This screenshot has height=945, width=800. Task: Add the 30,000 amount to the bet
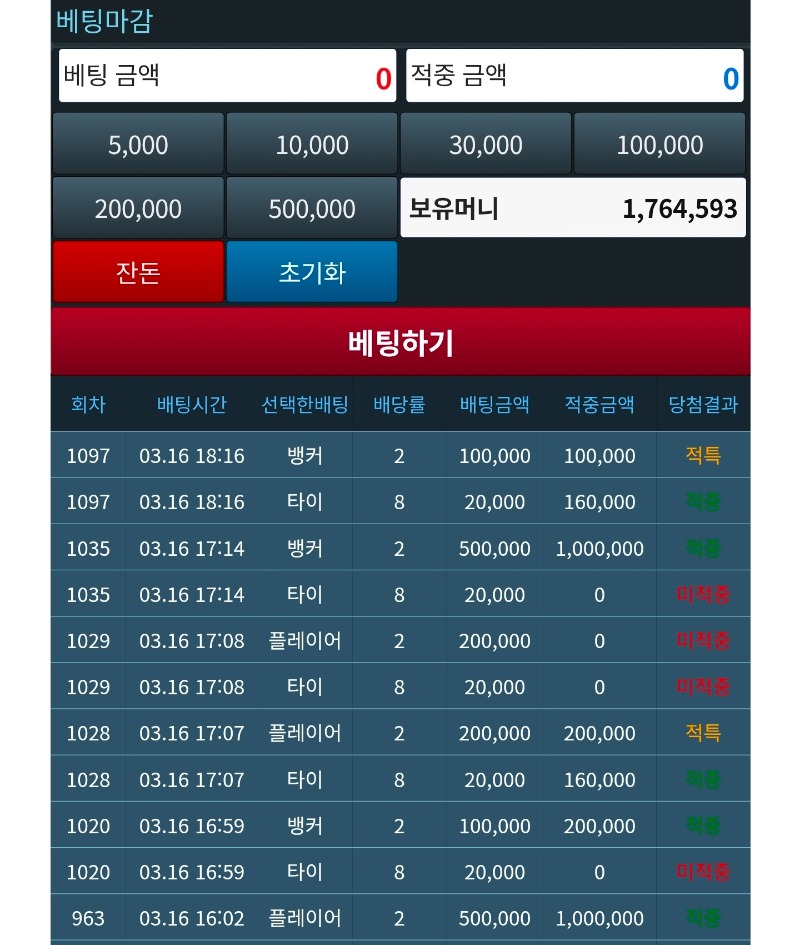click(x=486, y=145)
